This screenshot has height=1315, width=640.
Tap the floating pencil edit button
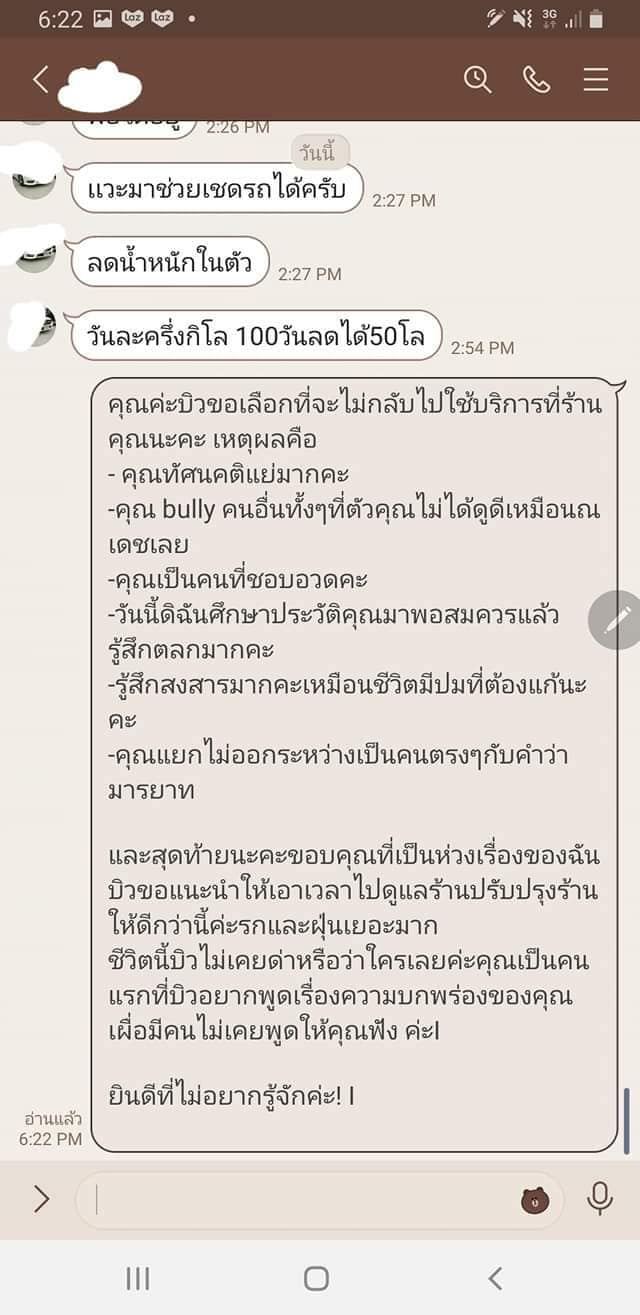tap(613, 620)
